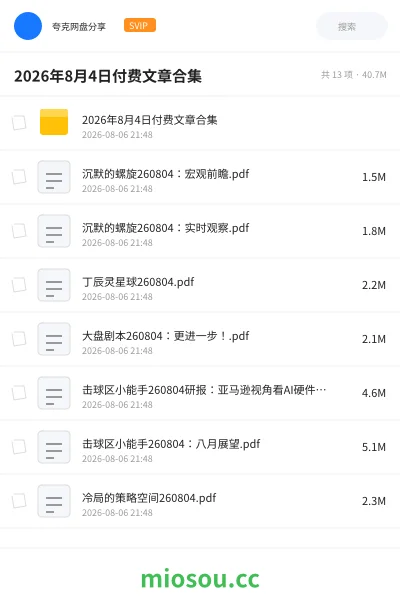Viewport: 400px width, 600px height.
Task: Tick the checkbox for 沉默的螺旋260804：实时观察.pdf
Action: [19, 231]
